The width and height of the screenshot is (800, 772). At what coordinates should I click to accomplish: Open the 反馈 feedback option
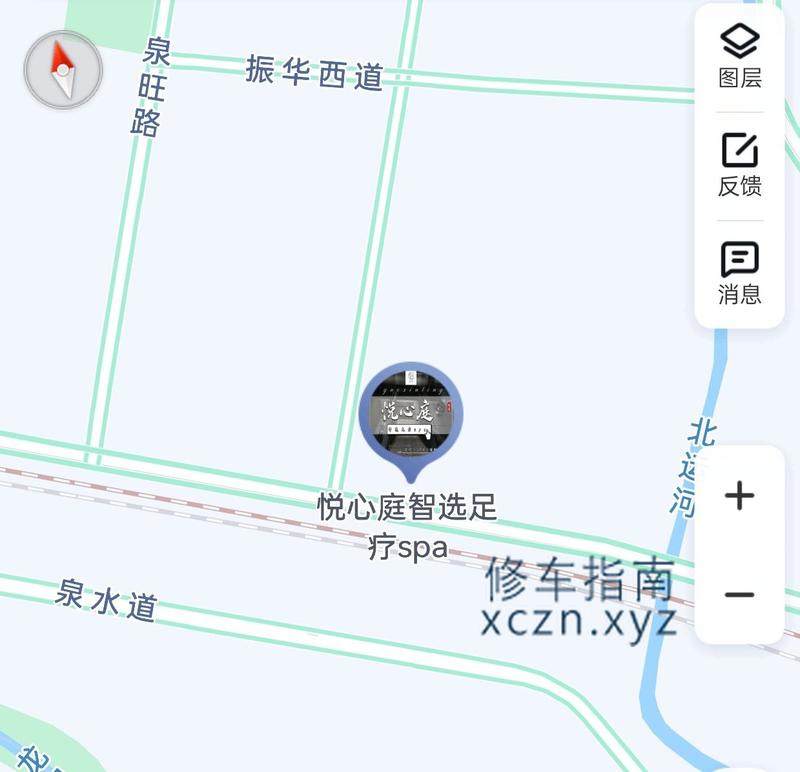(740, 165)
